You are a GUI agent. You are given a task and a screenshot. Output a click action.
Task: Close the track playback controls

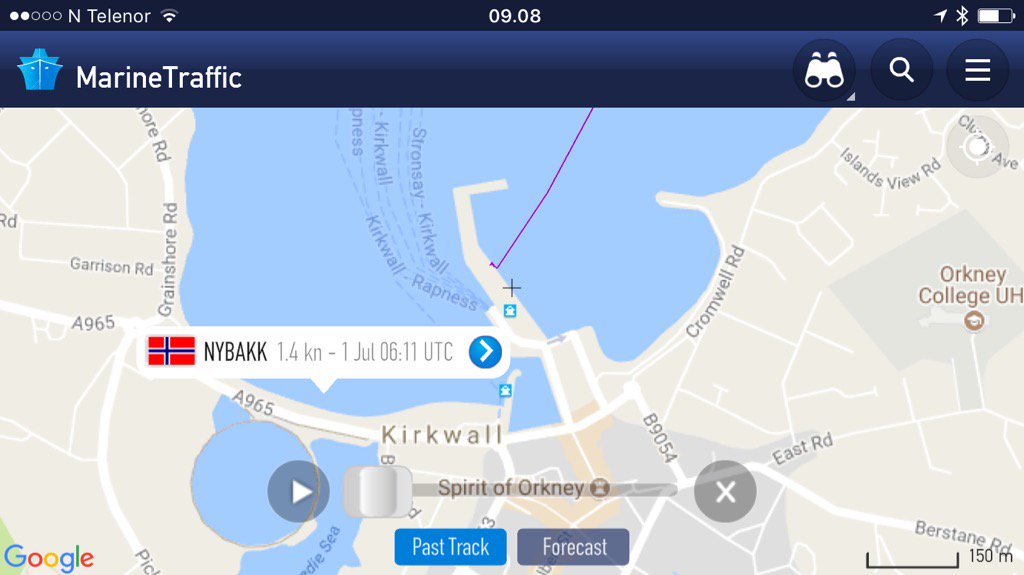coord(725,491)
